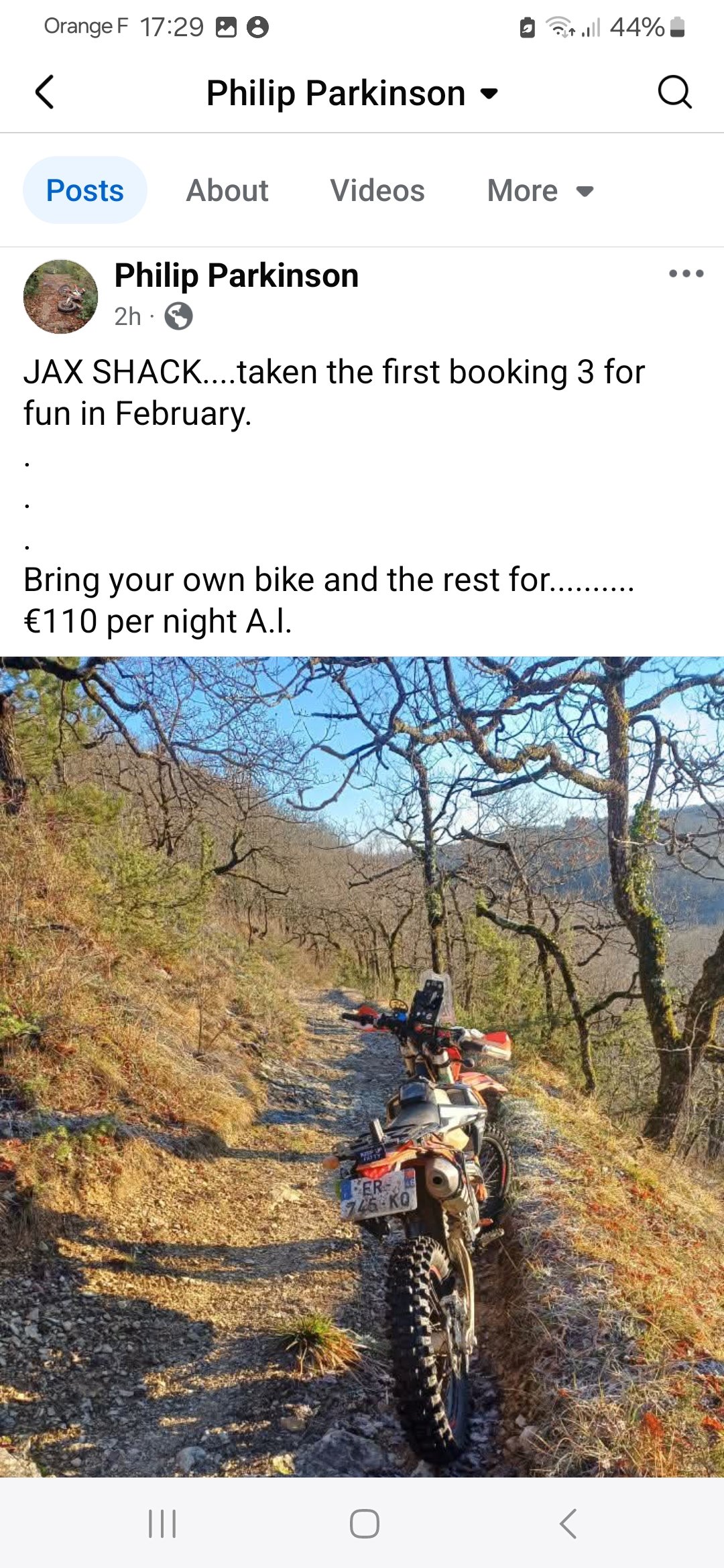Select the Posts tab
Image resolution: width=724 pixels, height=1568 pixels.
point(85,190)
